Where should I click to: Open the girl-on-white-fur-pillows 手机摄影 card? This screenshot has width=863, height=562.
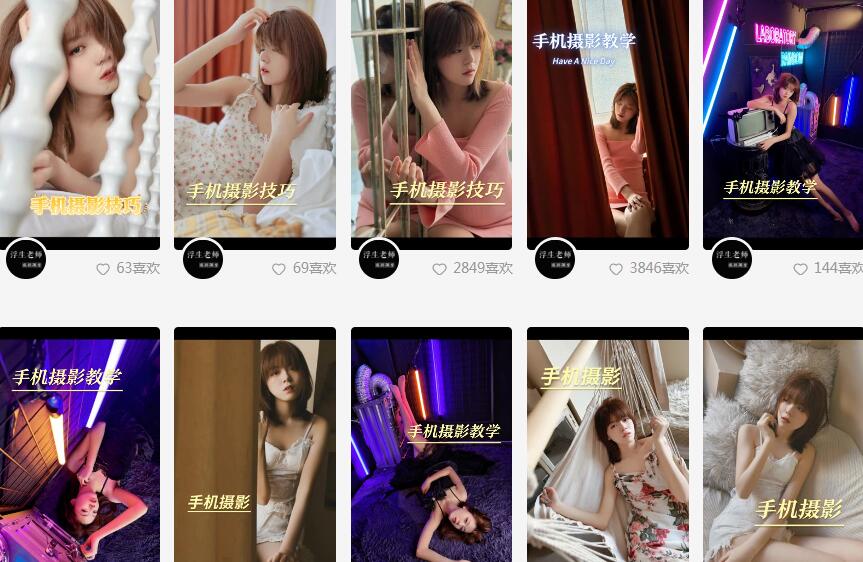pyautogui.click(x=783, y=450)
